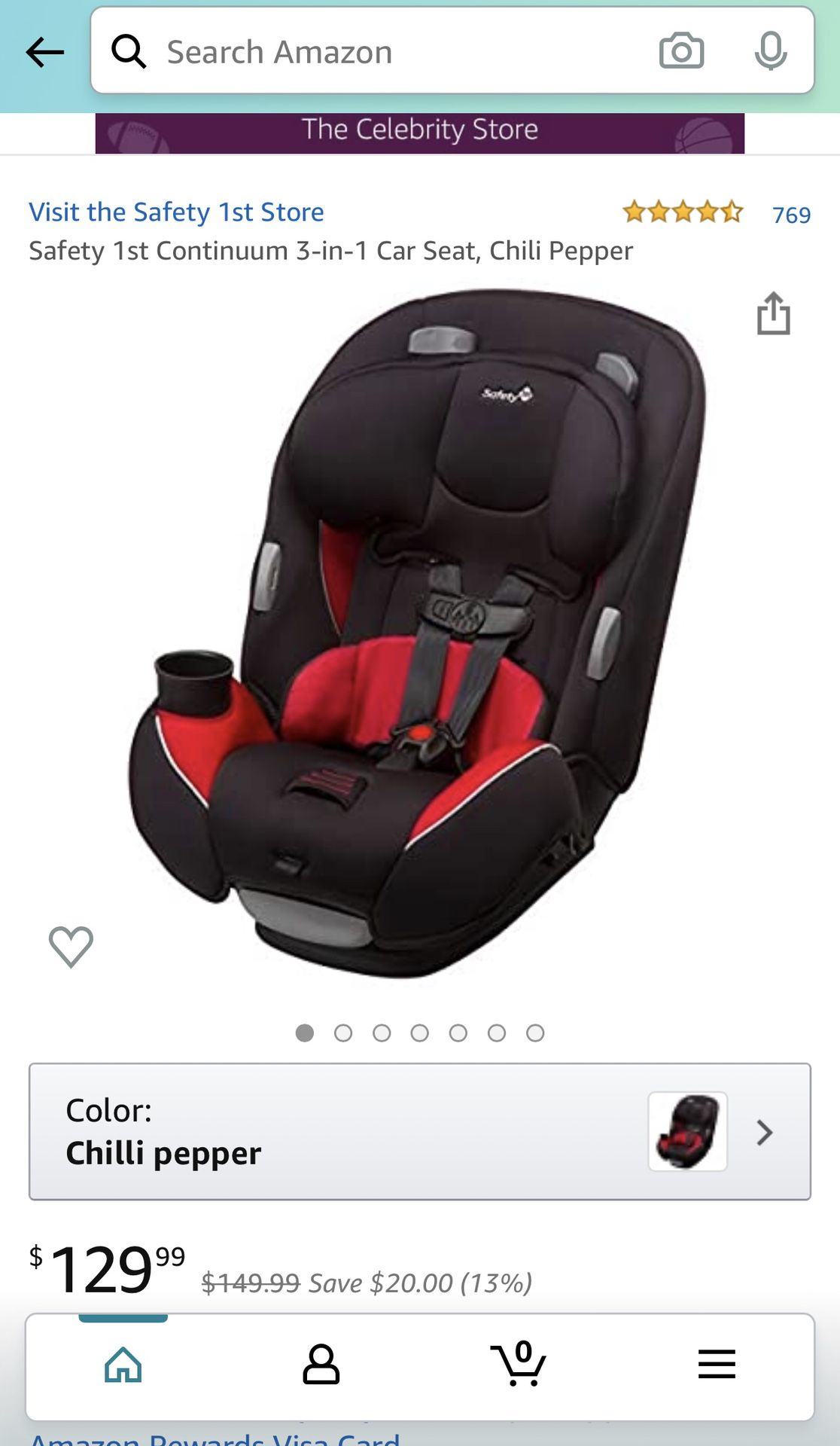The height and width of the screenshot is (1446, 840).
Task: Open camera search in search bar
Action: (681, 51)
